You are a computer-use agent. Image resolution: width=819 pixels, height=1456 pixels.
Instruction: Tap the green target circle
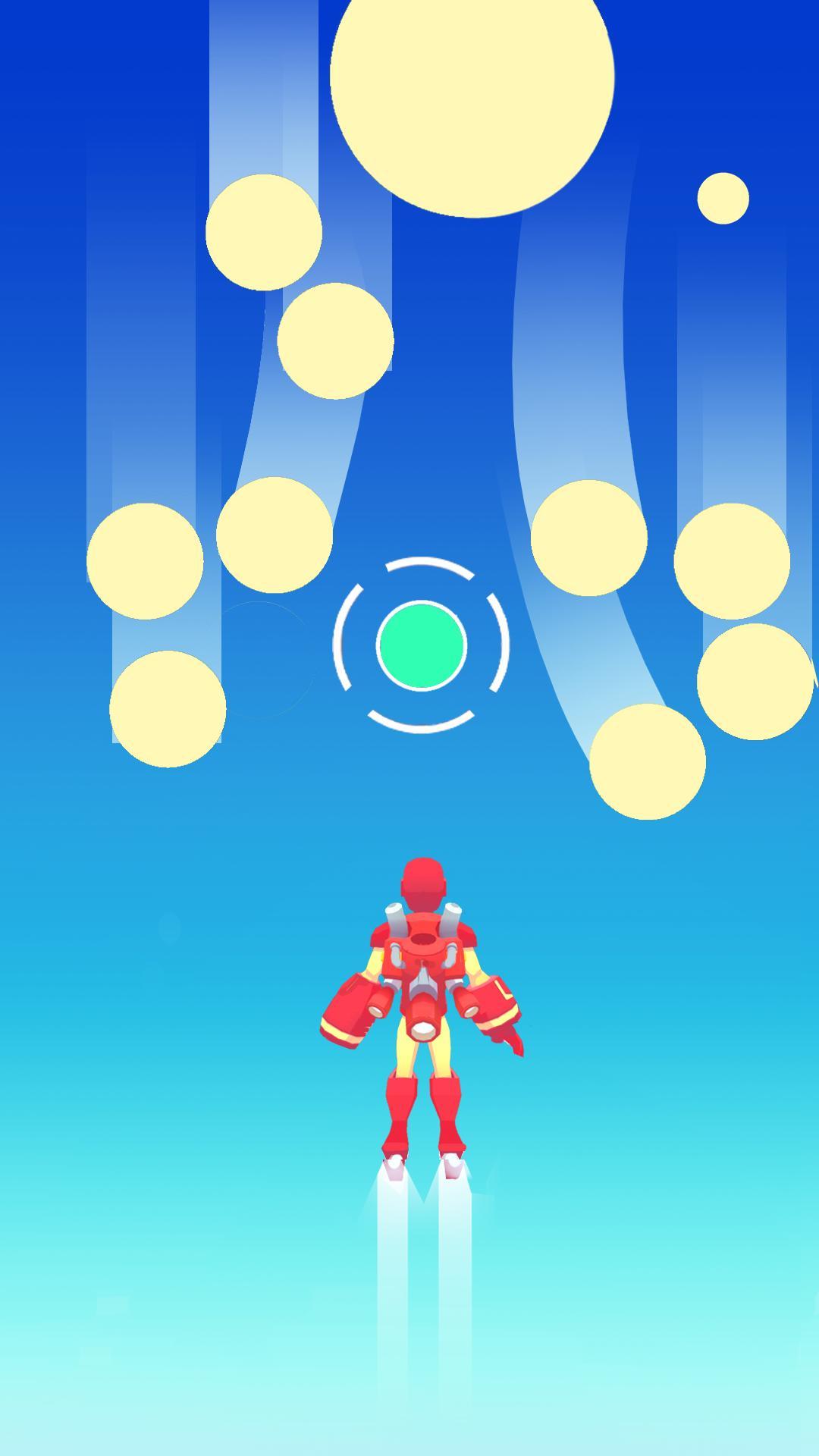[422, 645]
